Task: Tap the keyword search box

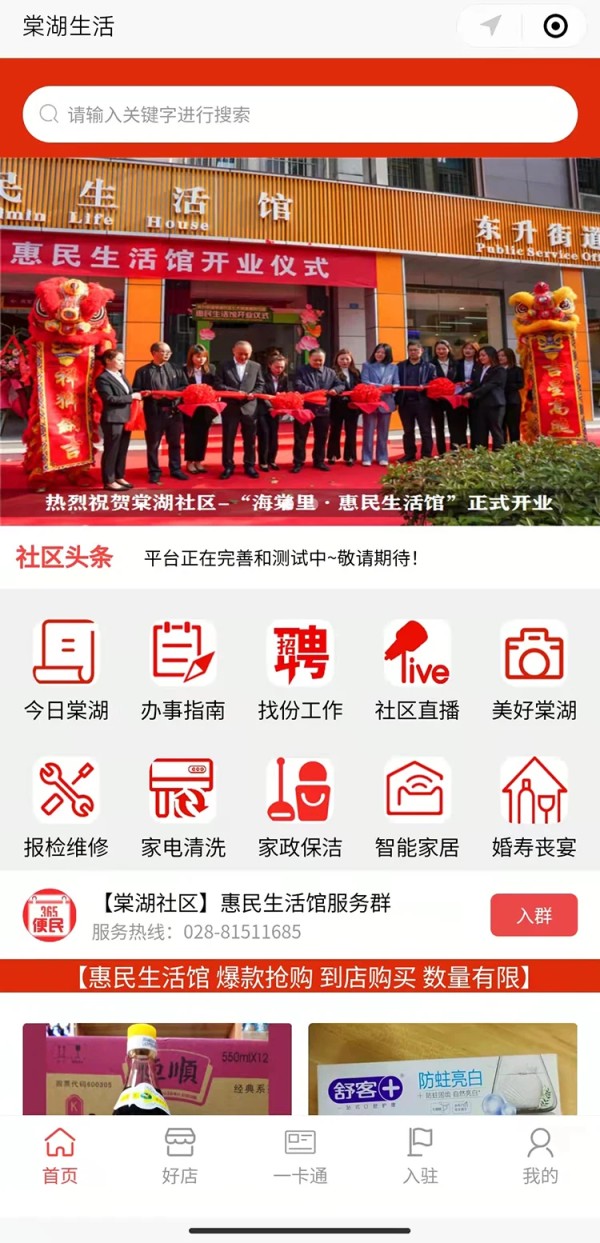Action: (300, 114)
